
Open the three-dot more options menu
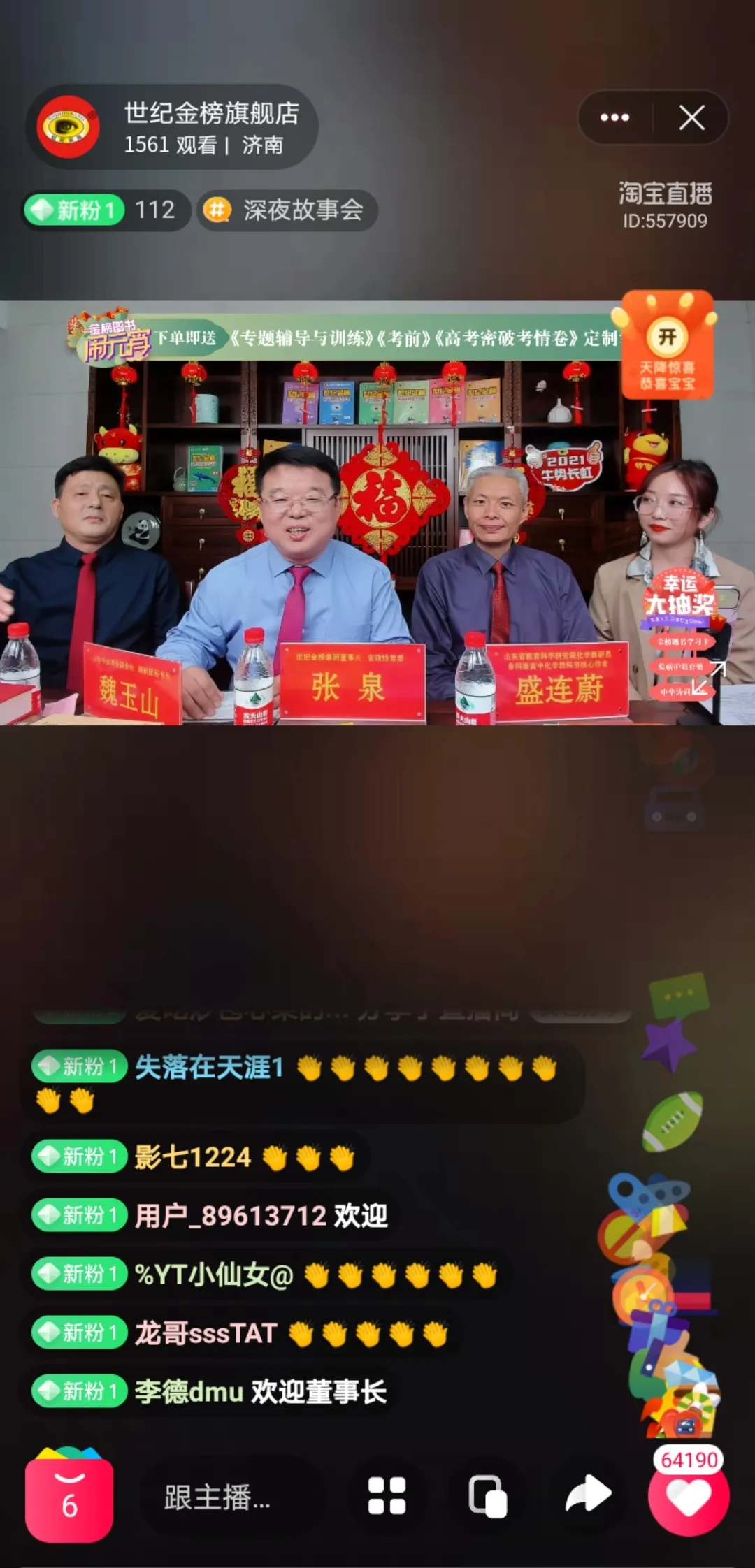pos(614,118)
